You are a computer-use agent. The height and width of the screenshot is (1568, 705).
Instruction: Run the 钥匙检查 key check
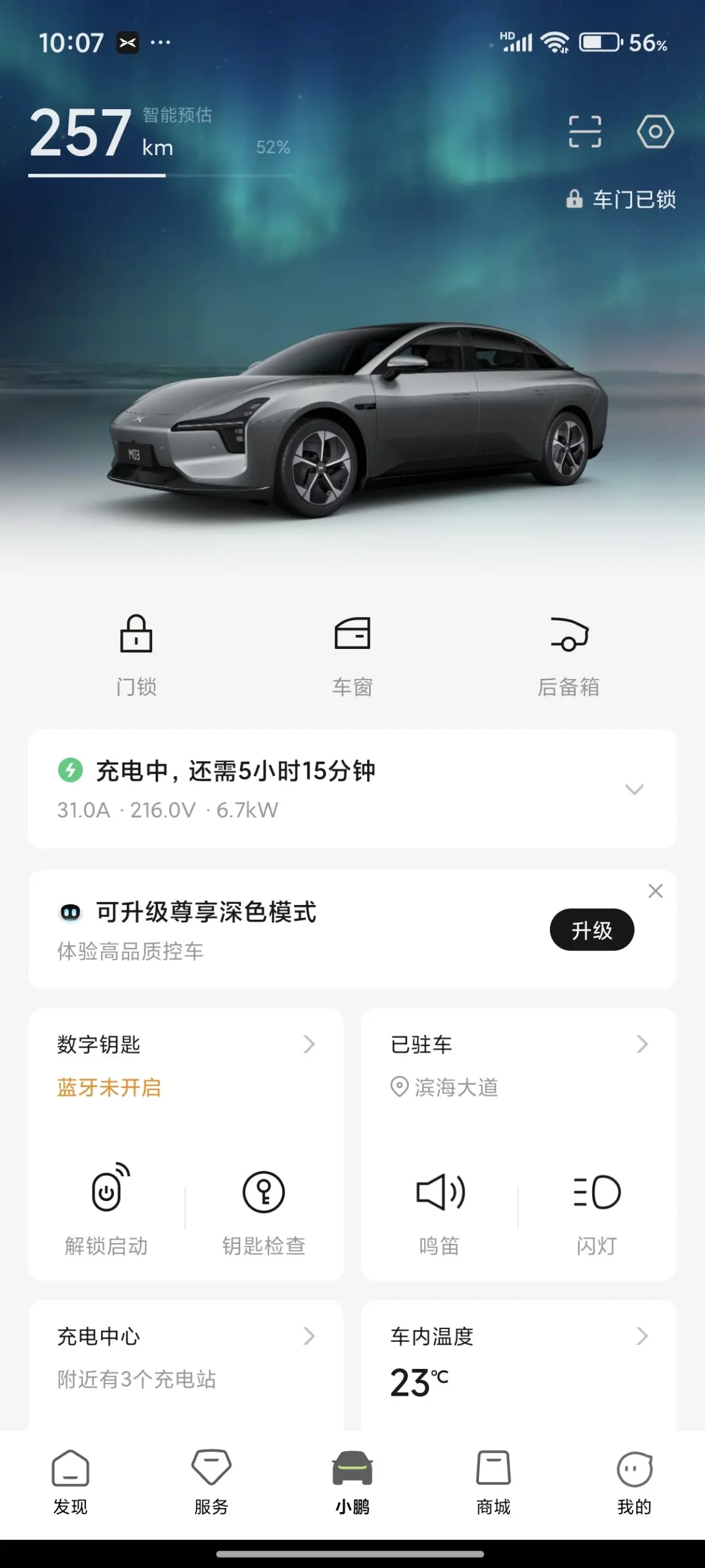(264, 1205)
